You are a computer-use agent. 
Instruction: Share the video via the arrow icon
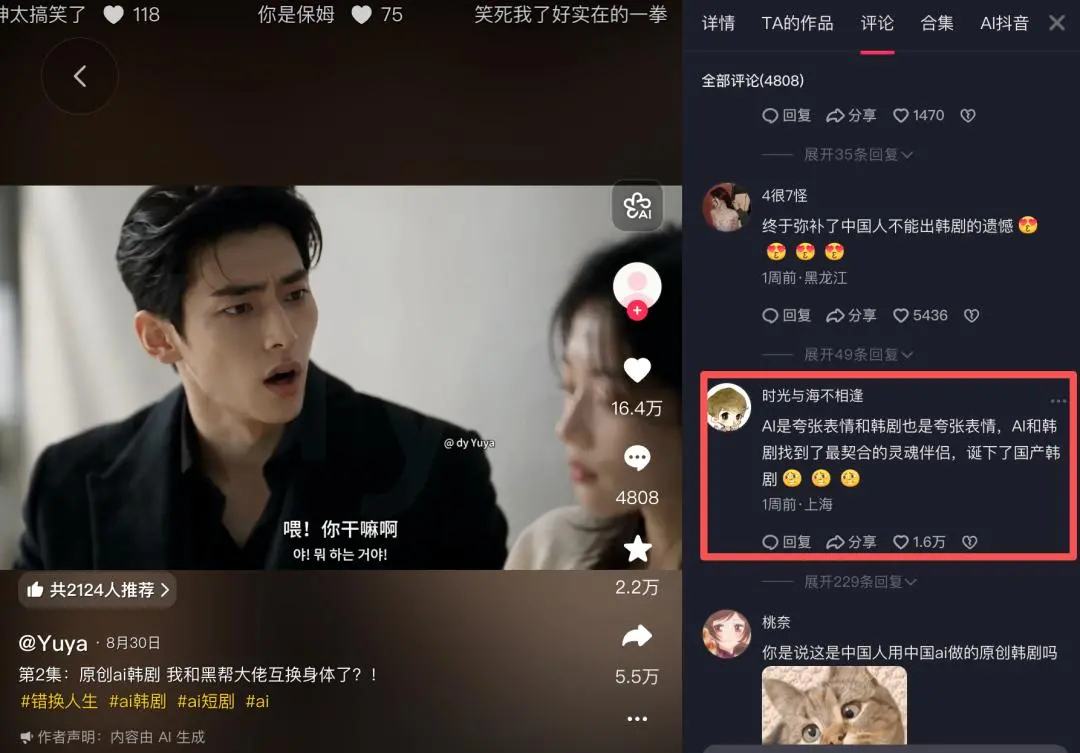click(x=637, y=636)
